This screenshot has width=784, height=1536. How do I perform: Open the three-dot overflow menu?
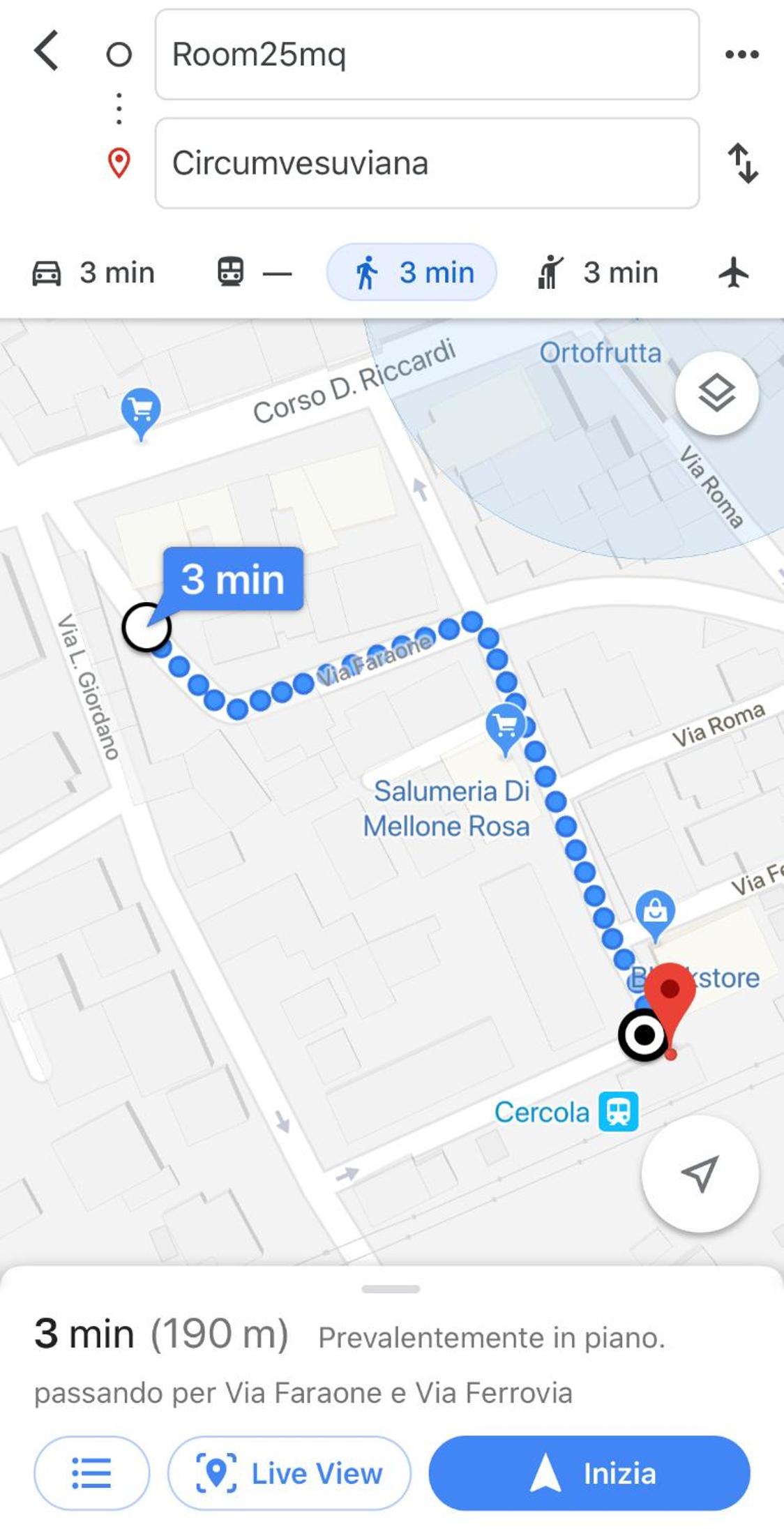click(741, 54)
